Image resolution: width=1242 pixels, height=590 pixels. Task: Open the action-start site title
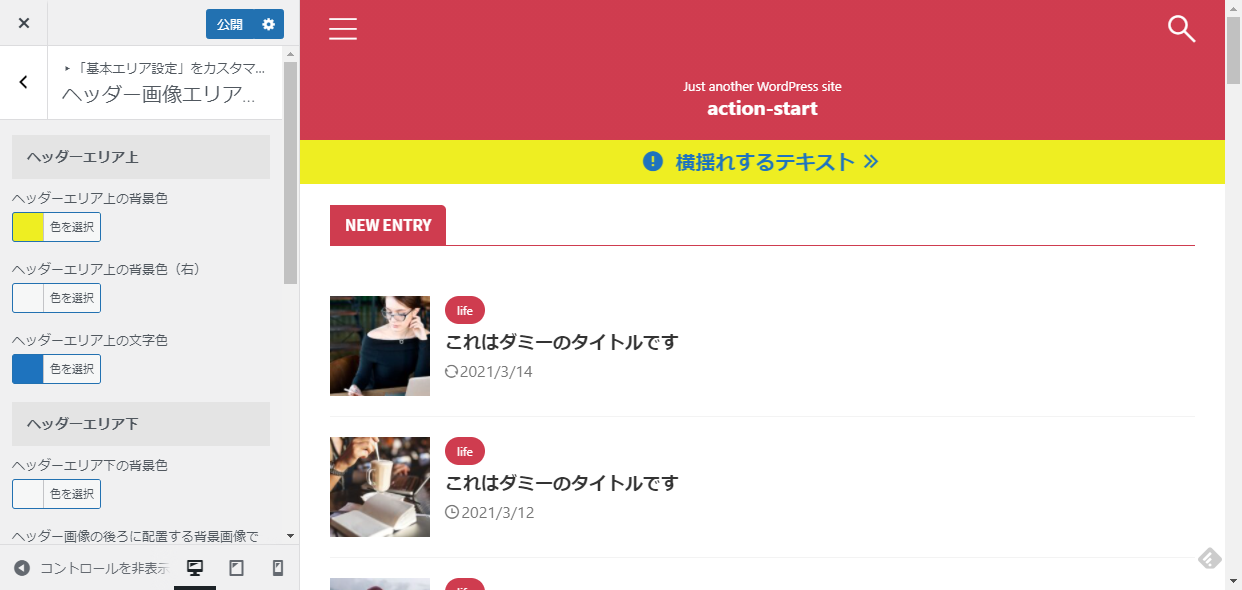(762, 108)
